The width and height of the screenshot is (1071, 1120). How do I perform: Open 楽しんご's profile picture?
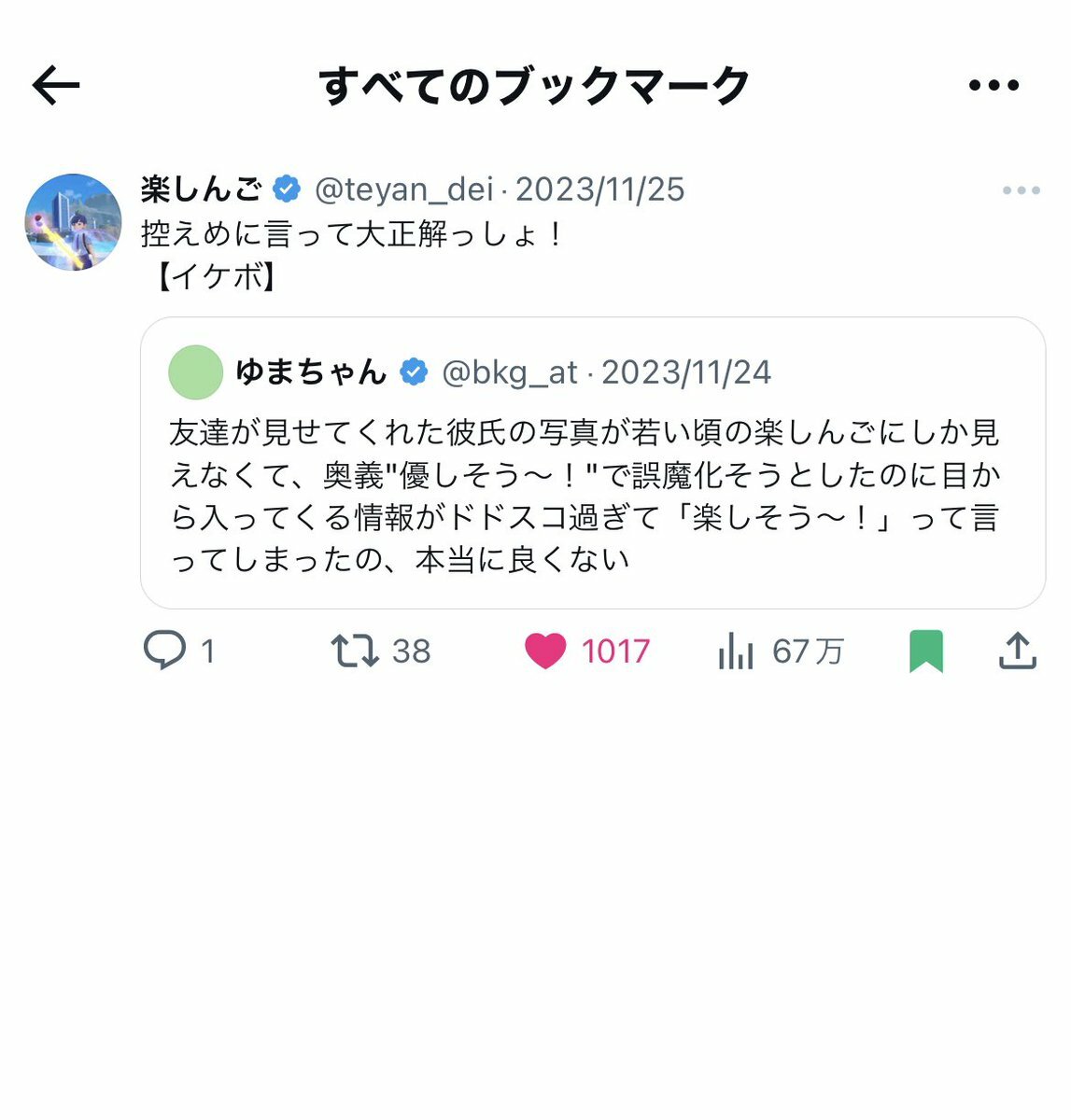pyautogui.click(x=73, y=222)
